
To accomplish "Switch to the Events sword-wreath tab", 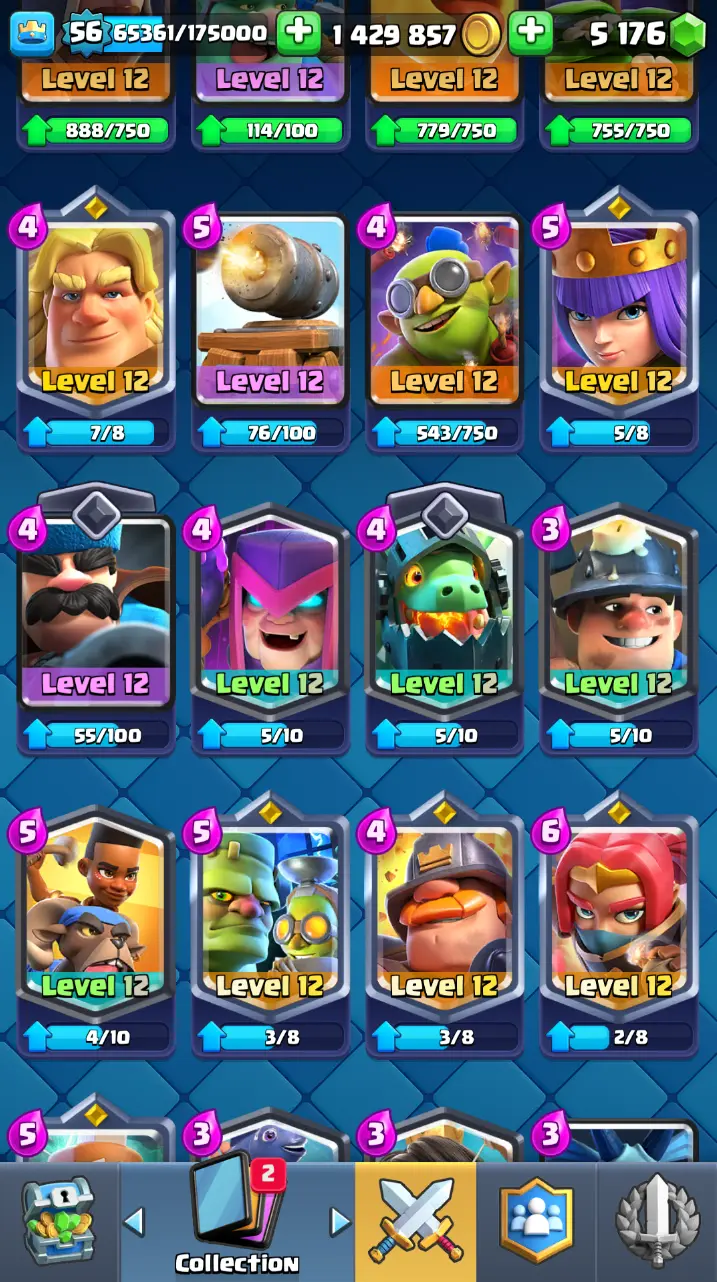I will [x=657, y=1222].
